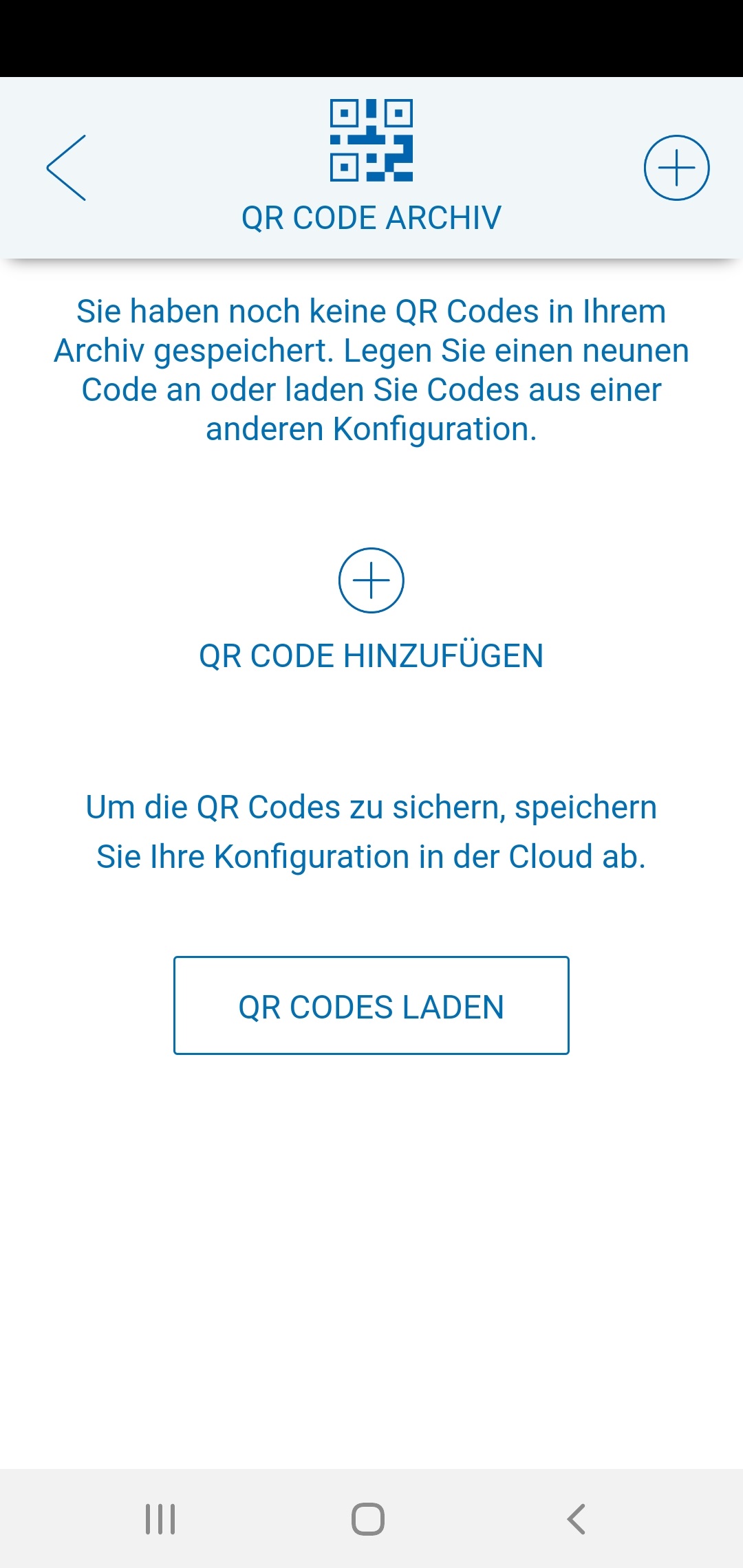Tap the plus icon in the header
This screenshot has height=1568, width=743.
[x=676, y=168]
